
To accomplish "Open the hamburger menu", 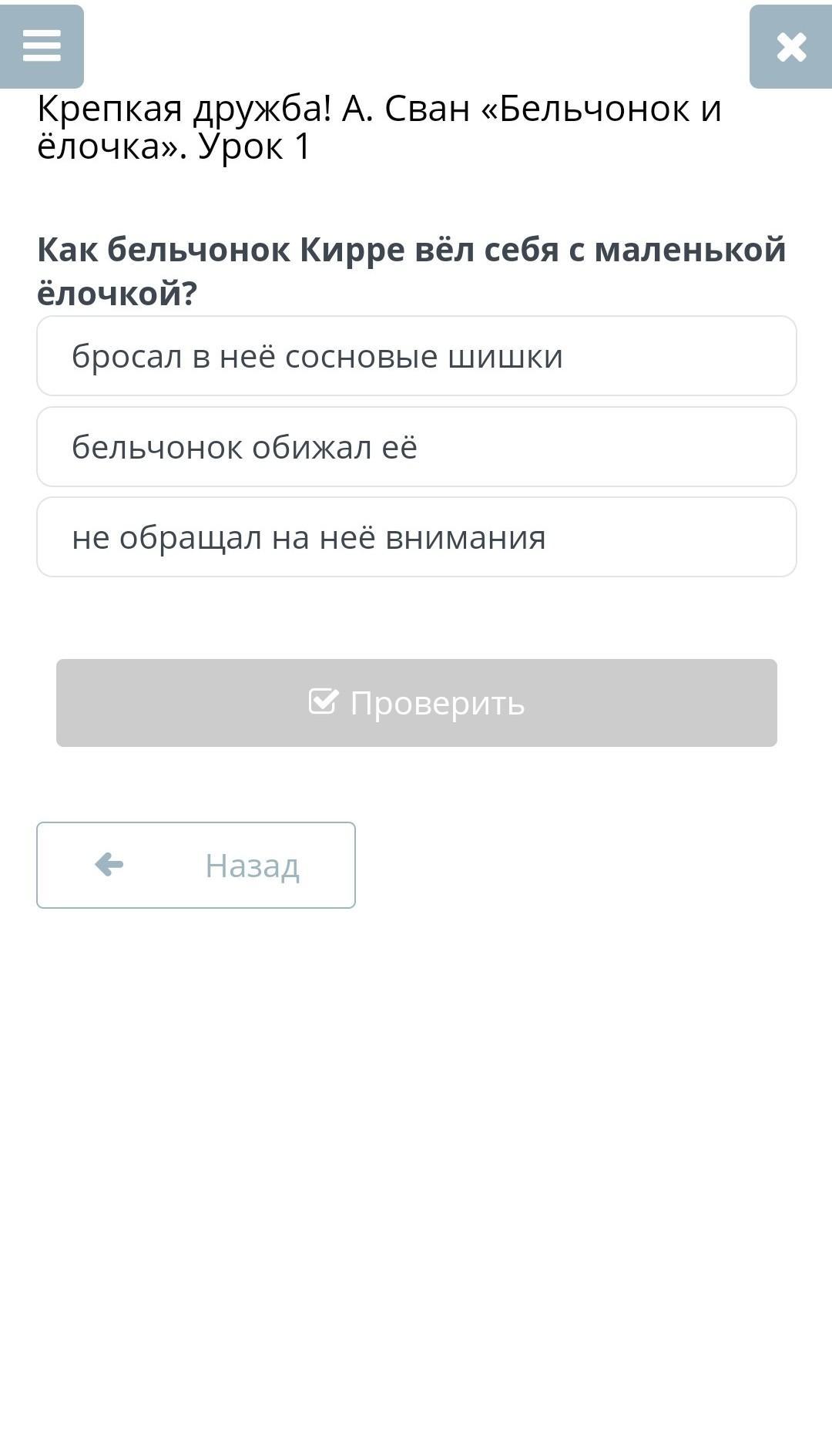I will point(42,46).
